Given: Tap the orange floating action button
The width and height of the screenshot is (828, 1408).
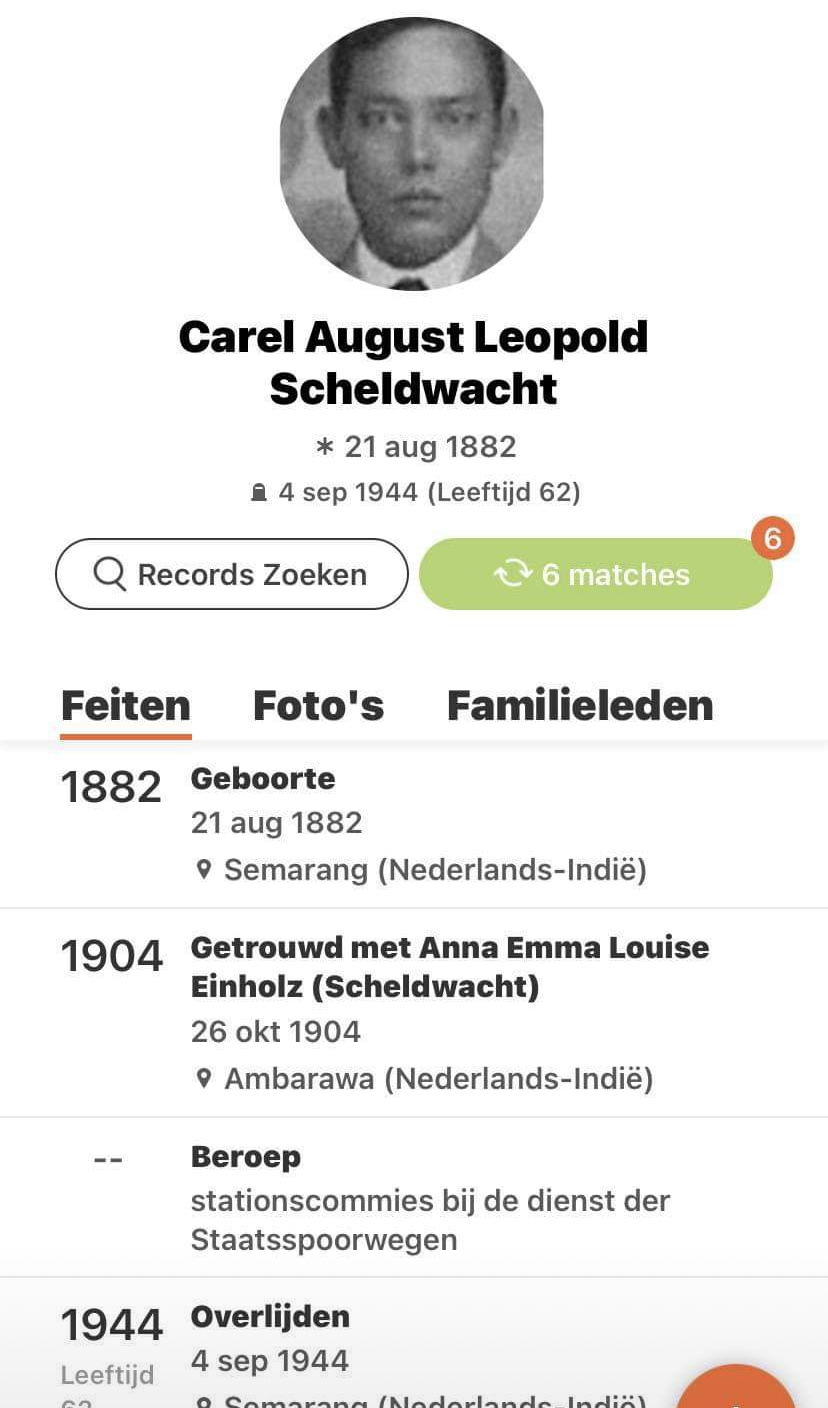Looking at the screenshot, I should pos(738,1390).
